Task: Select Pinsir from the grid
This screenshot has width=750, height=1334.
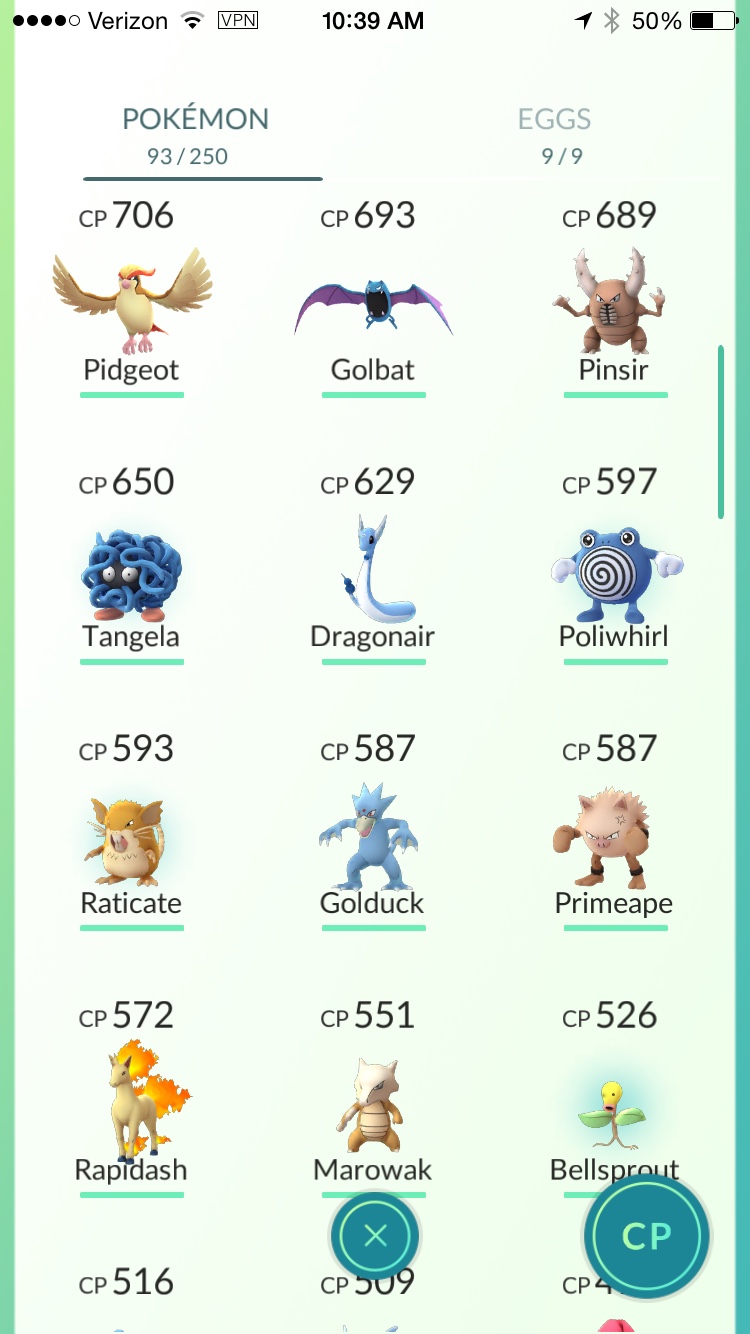Action: point(614,299)
